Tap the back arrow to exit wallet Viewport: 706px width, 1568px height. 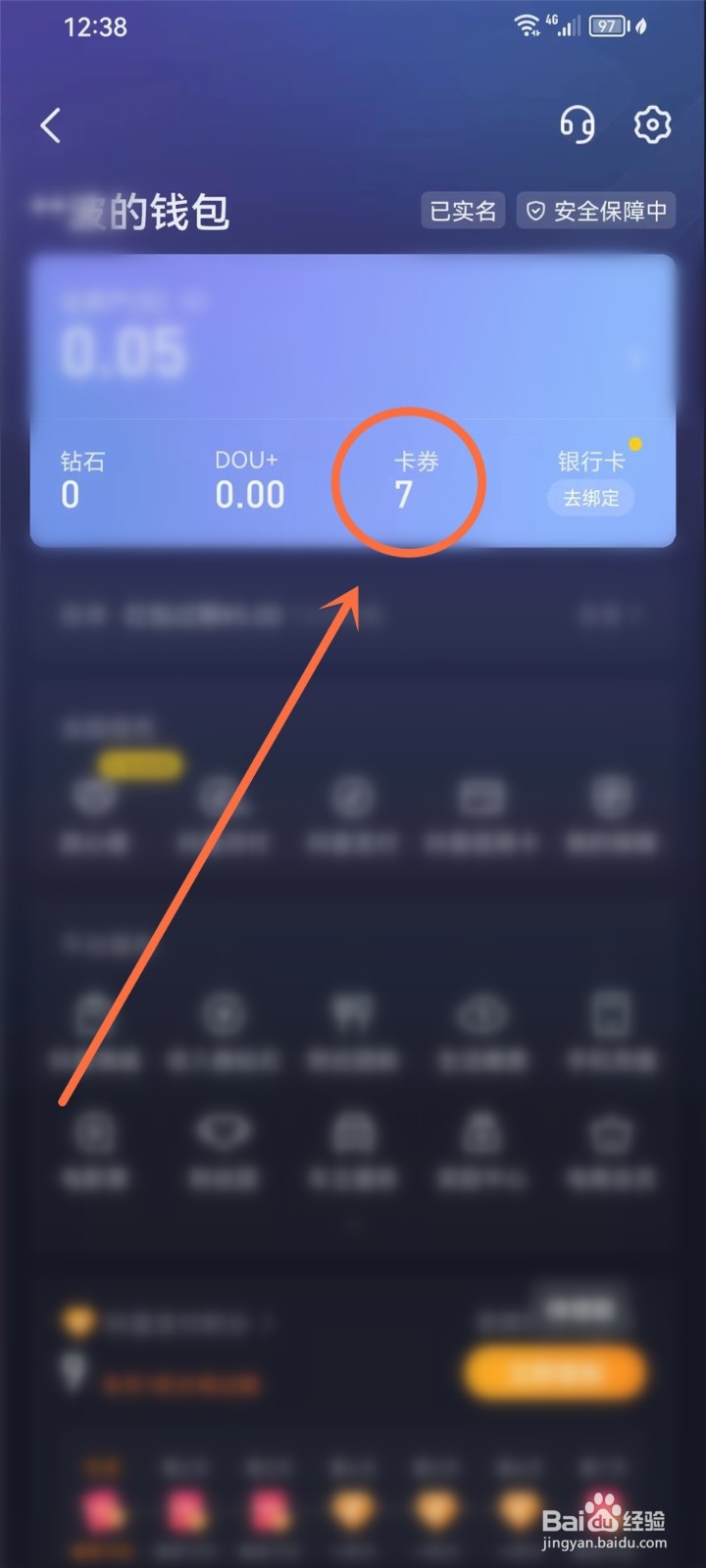50,125
